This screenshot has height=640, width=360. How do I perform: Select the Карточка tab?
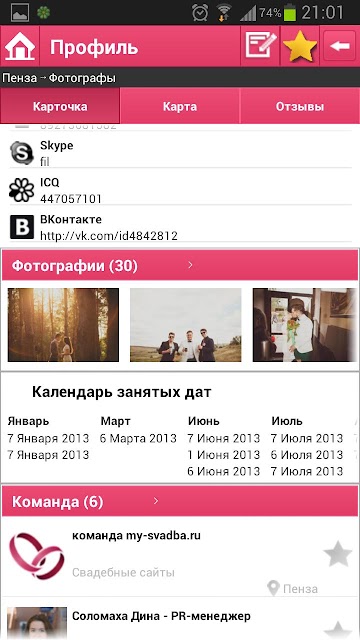60,107
